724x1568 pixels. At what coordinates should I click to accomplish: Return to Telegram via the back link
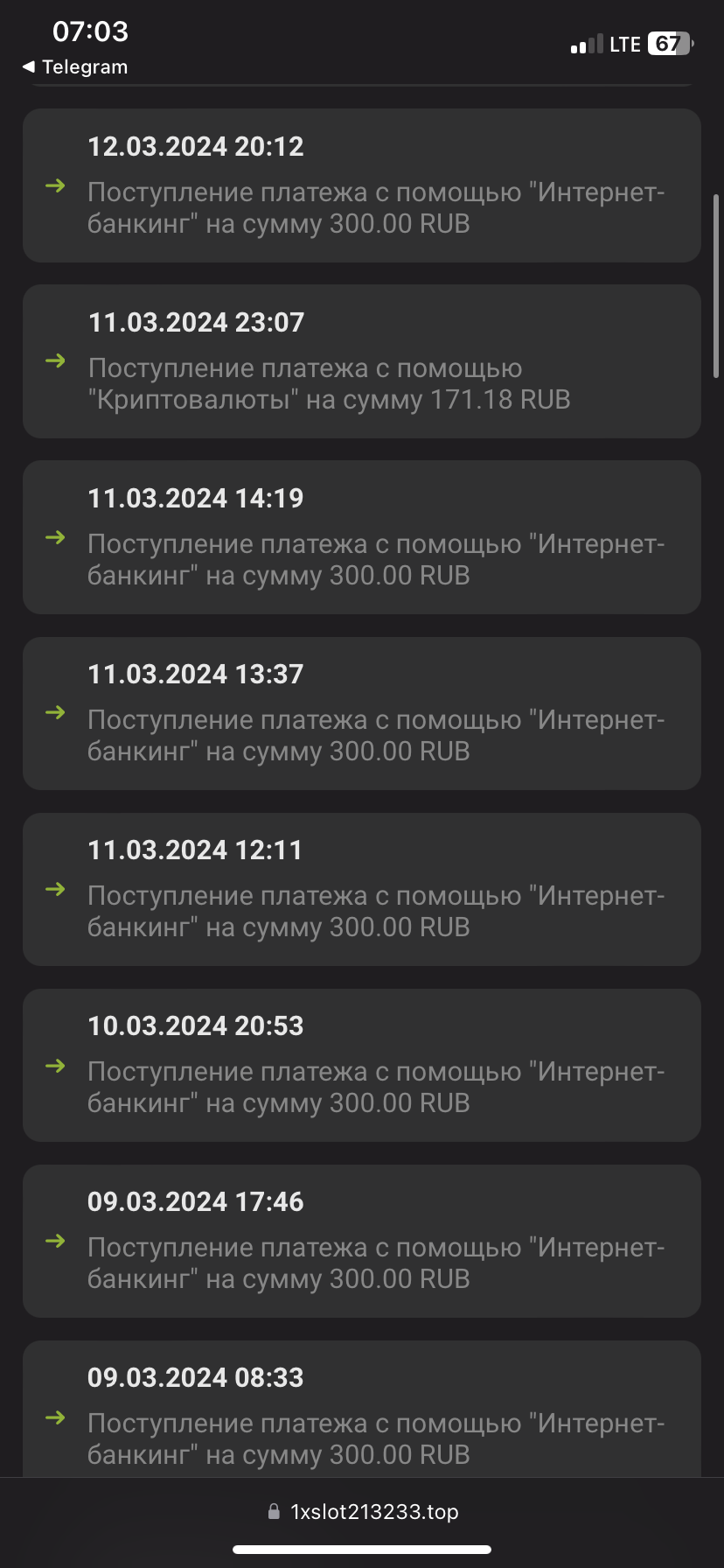[75, 67]
